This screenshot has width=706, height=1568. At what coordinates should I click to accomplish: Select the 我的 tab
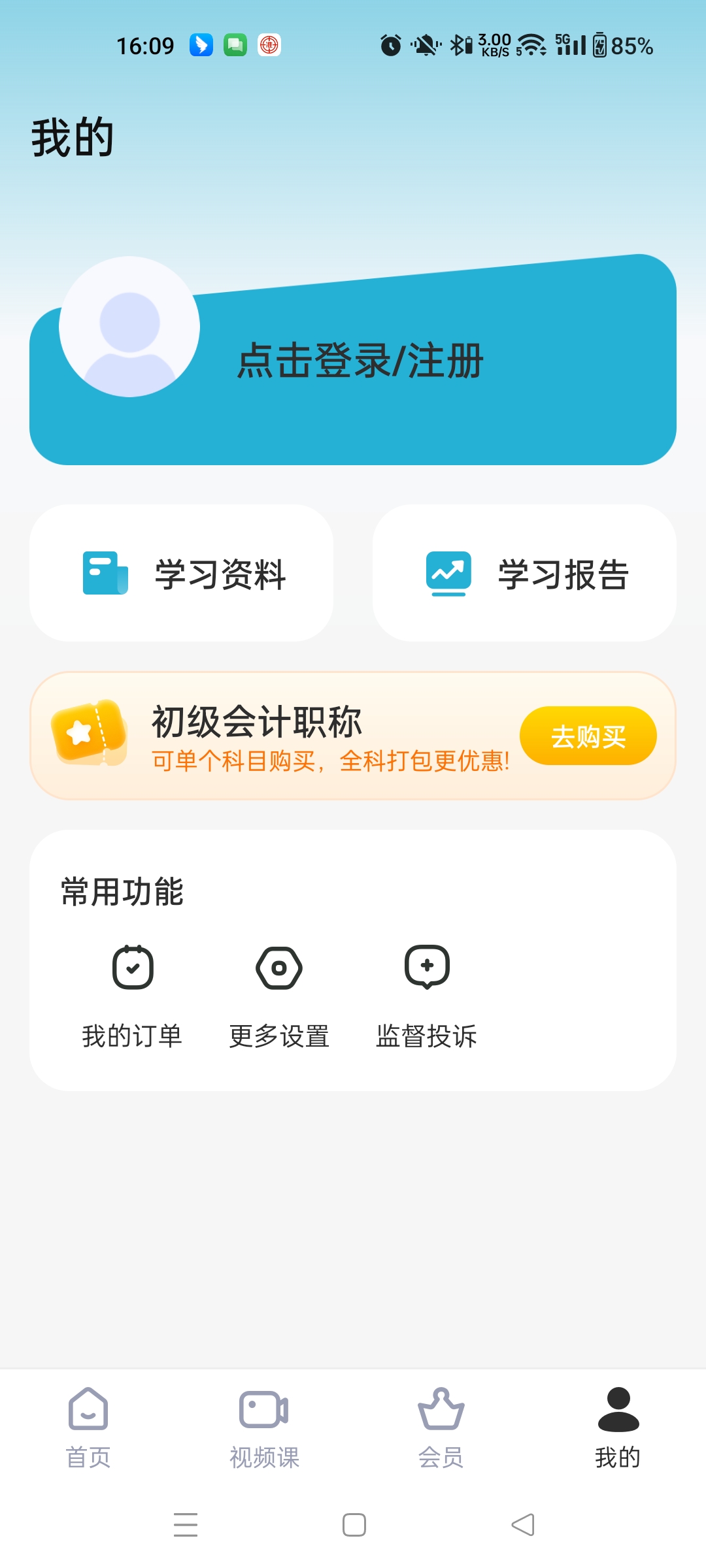click(618, 1428)
